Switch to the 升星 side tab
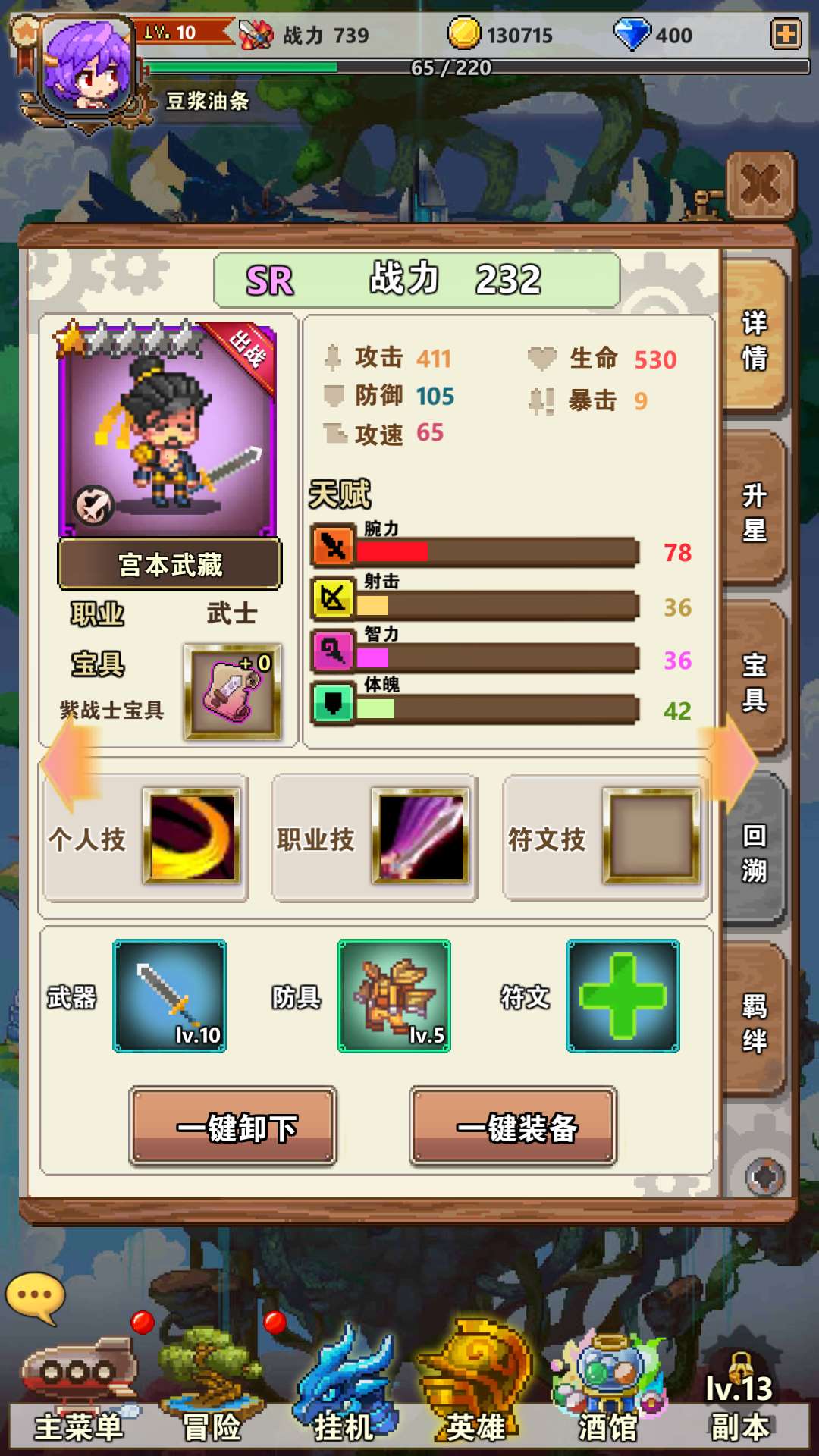Viewport: 819px width, 1456px height. coord(754,511)
